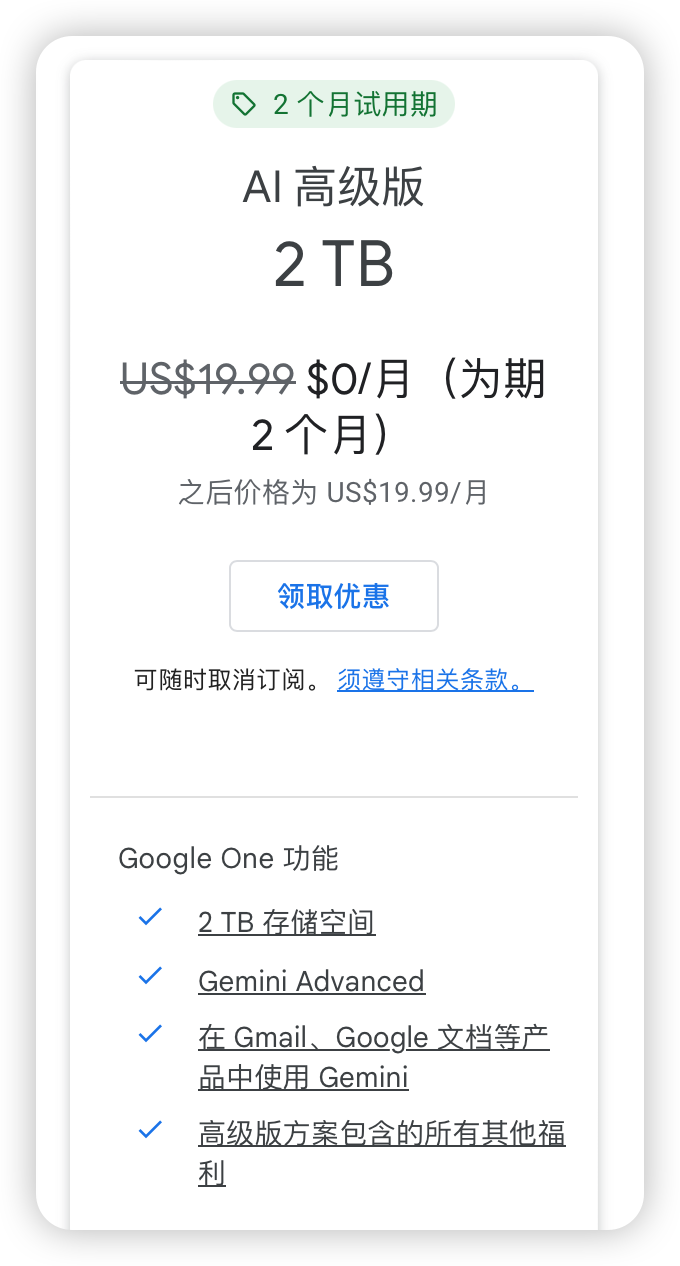
Task: Open the Gemini Advanced feature link
Action: click(x=311, y=981)
